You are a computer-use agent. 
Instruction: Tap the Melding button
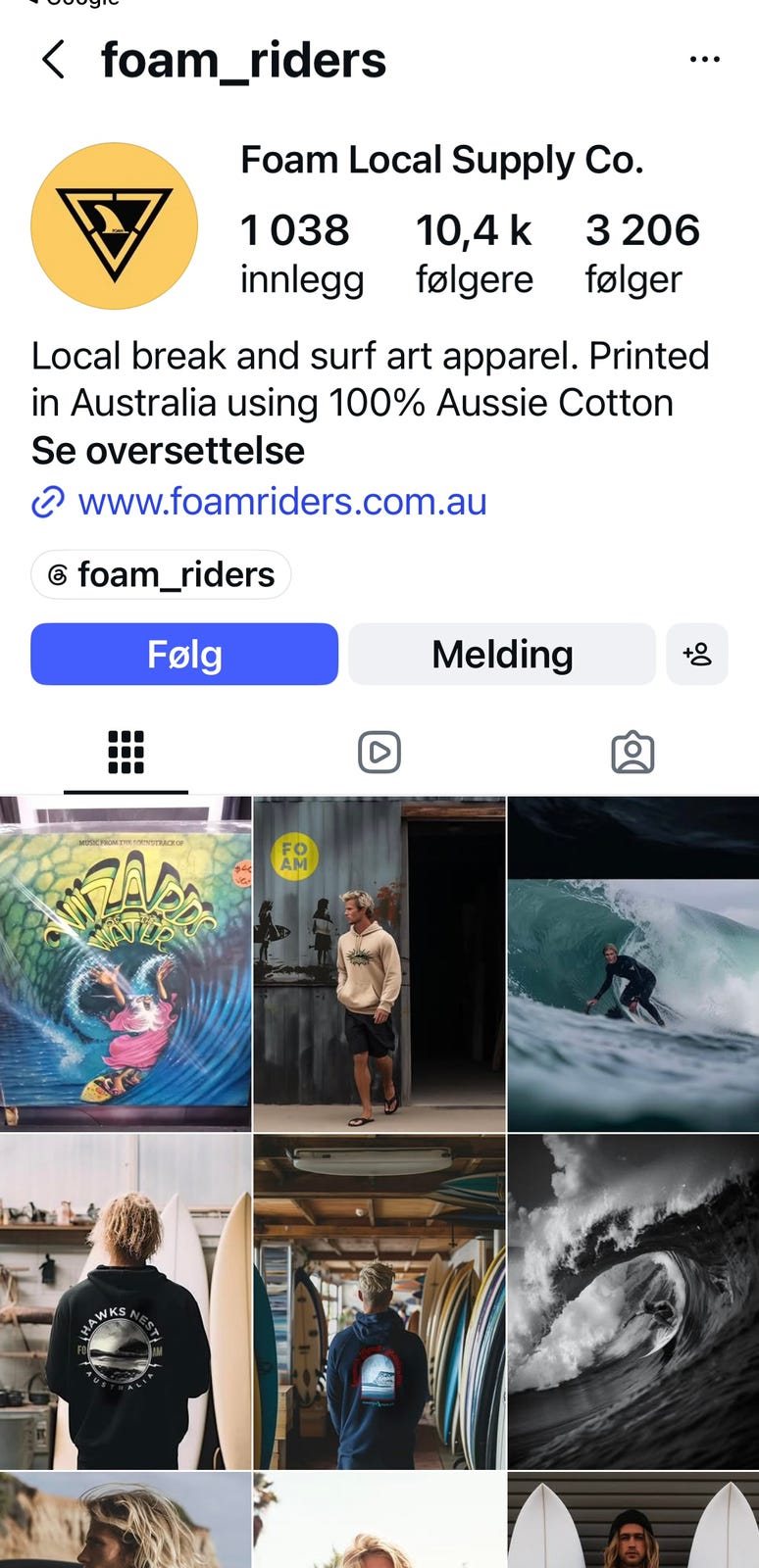[502, 654]
